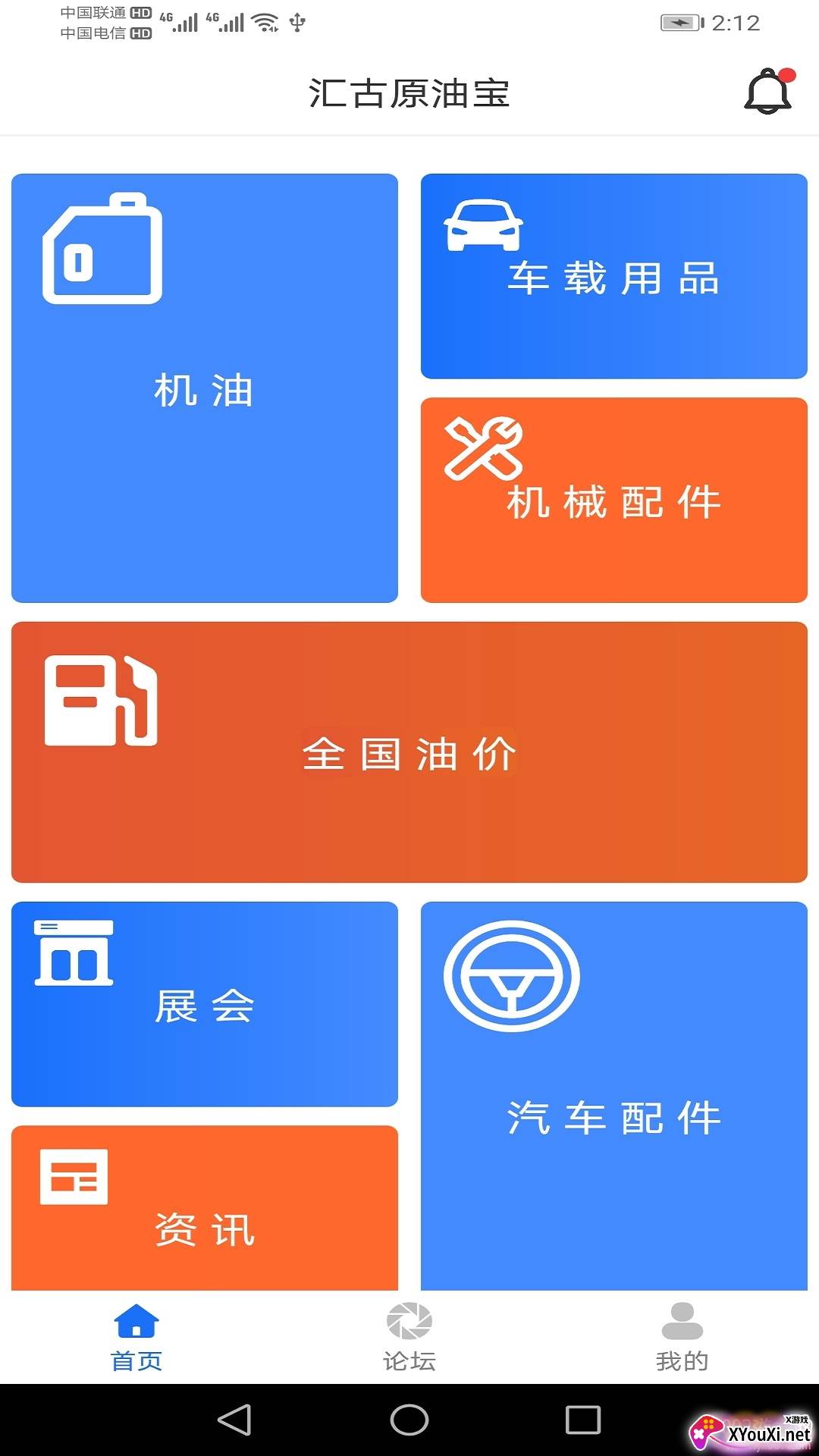This screenshot has height=1456, width=819.
Task: Tap the system home button
Action: pyautogui.click(x=409, y=1420)
